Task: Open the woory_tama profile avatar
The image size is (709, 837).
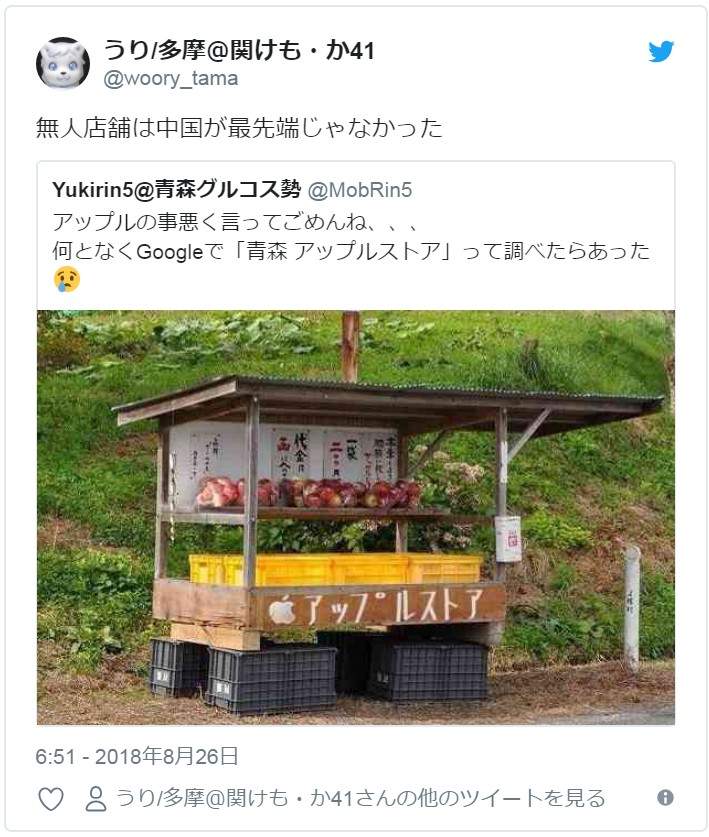Action: coord(63,63)
